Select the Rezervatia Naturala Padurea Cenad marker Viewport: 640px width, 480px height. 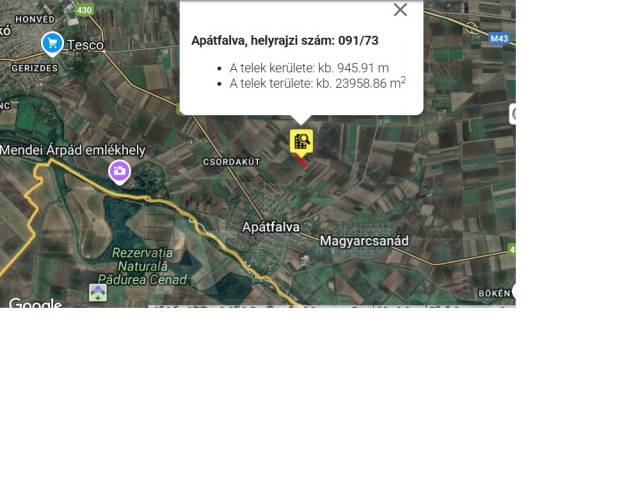97,293
